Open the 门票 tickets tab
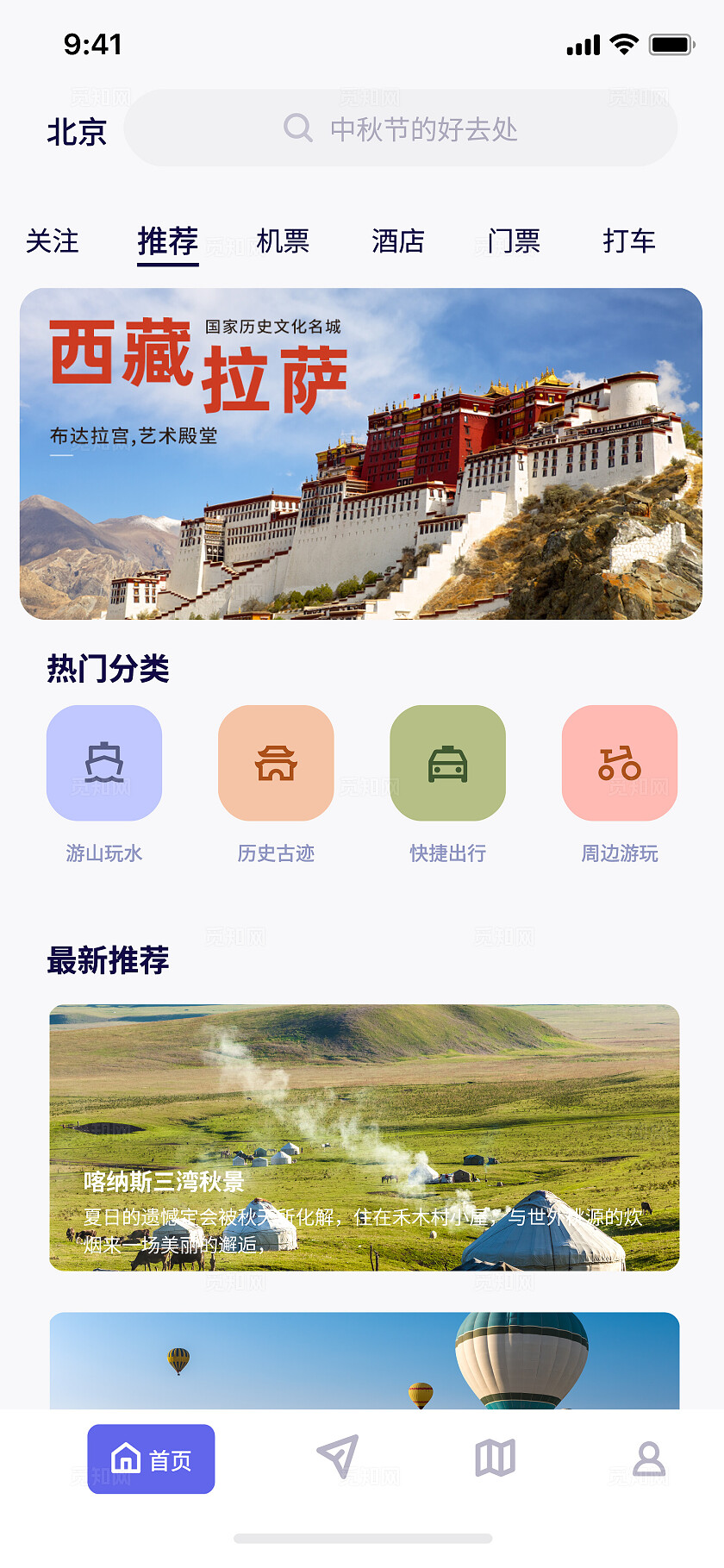The width and height of the screenshot is (724, 1568). coord(513,242)
